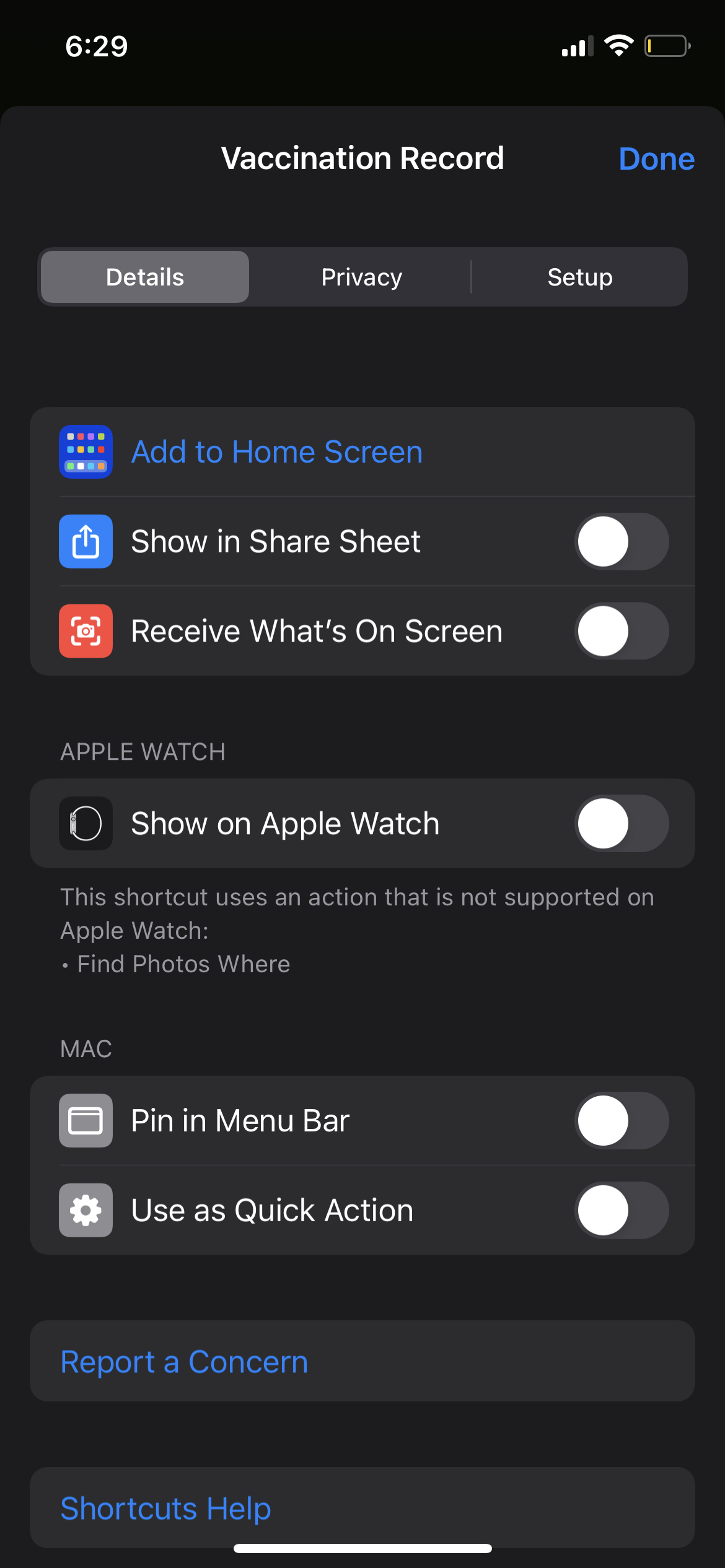Screen dimensions: 725x1568
Task: Switch to the Setup tab
Action: coord(579,277)
